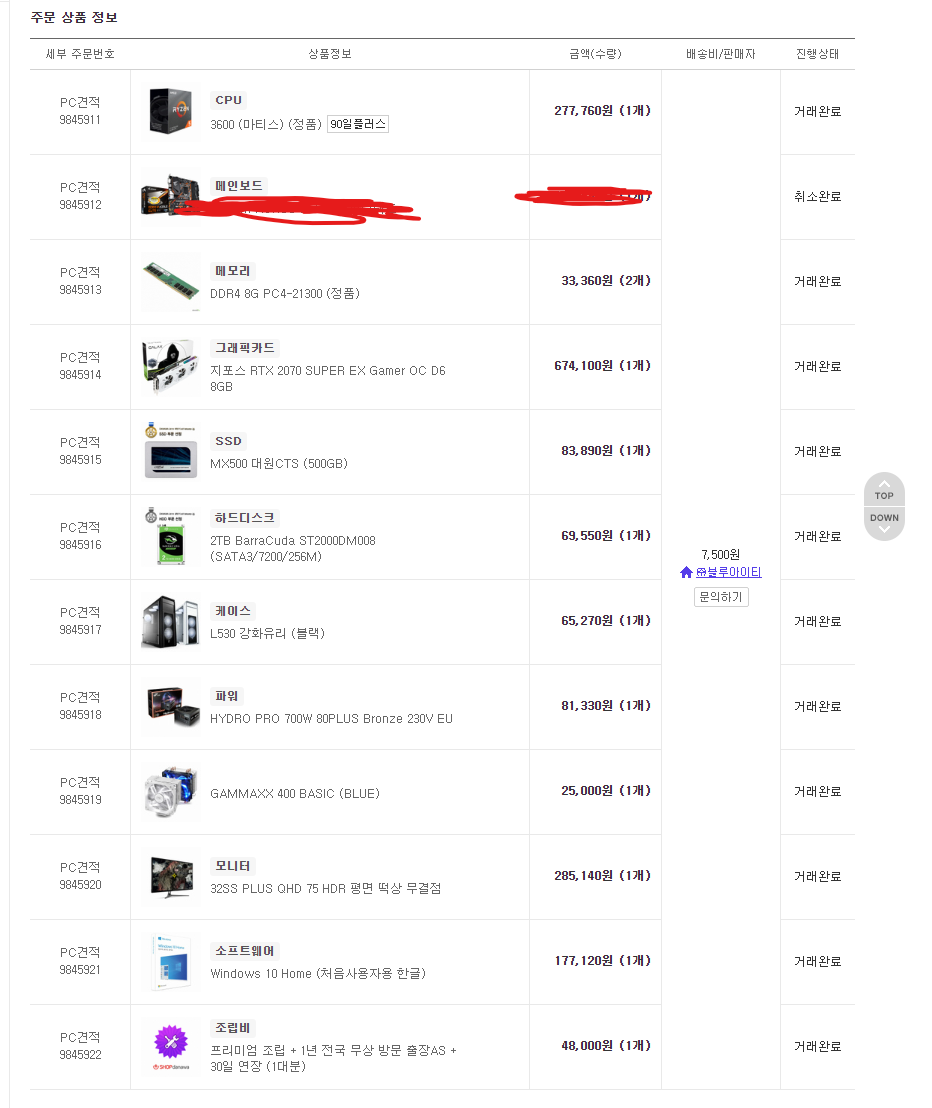Open the HYDRO PRO 700W power supply thumbnail

point(170,706)
